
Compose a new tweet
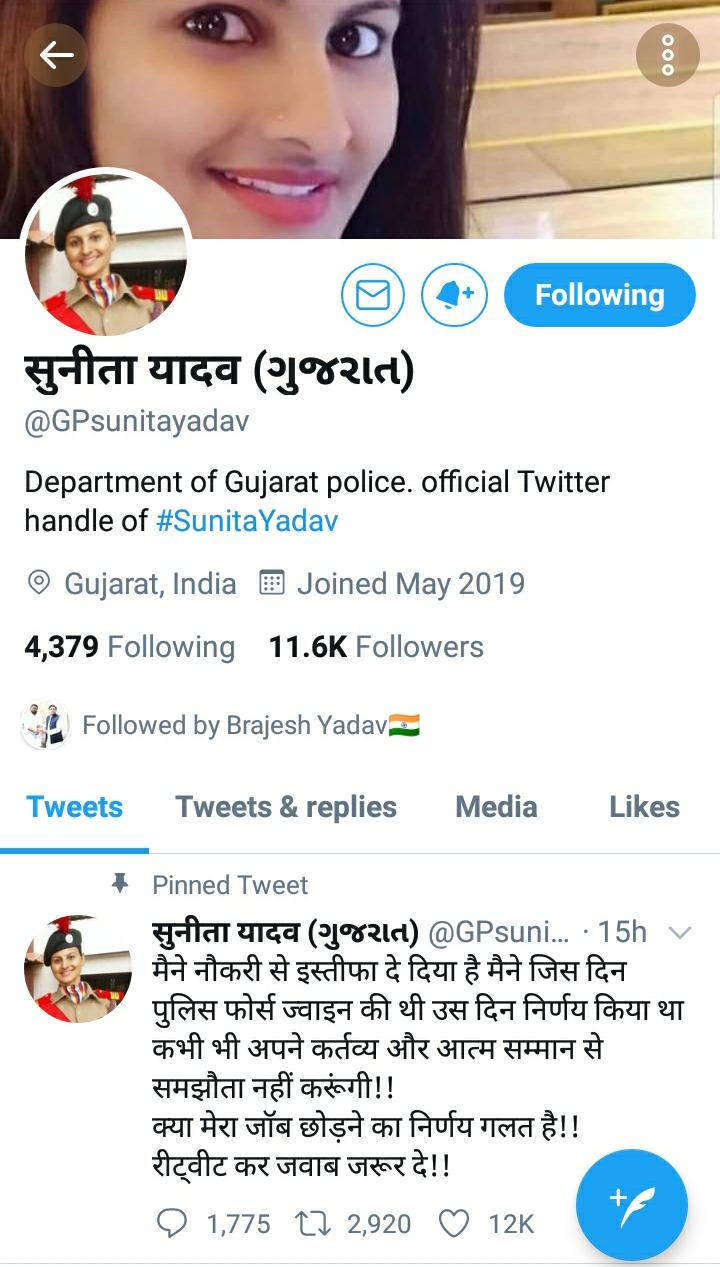point(632,1204)
